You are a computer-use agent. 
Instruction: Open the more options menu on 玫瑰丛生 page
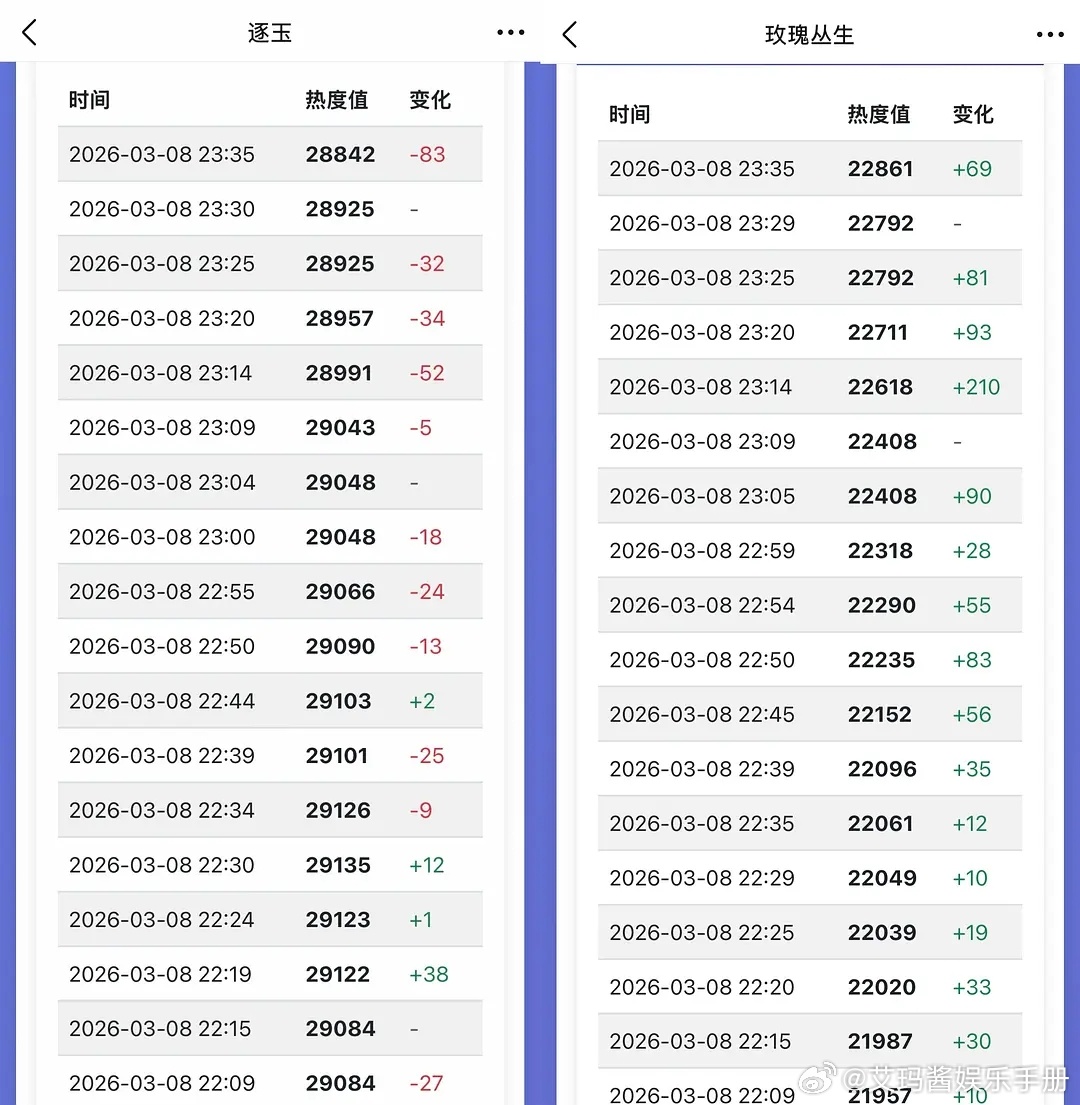pos(1050,34)
